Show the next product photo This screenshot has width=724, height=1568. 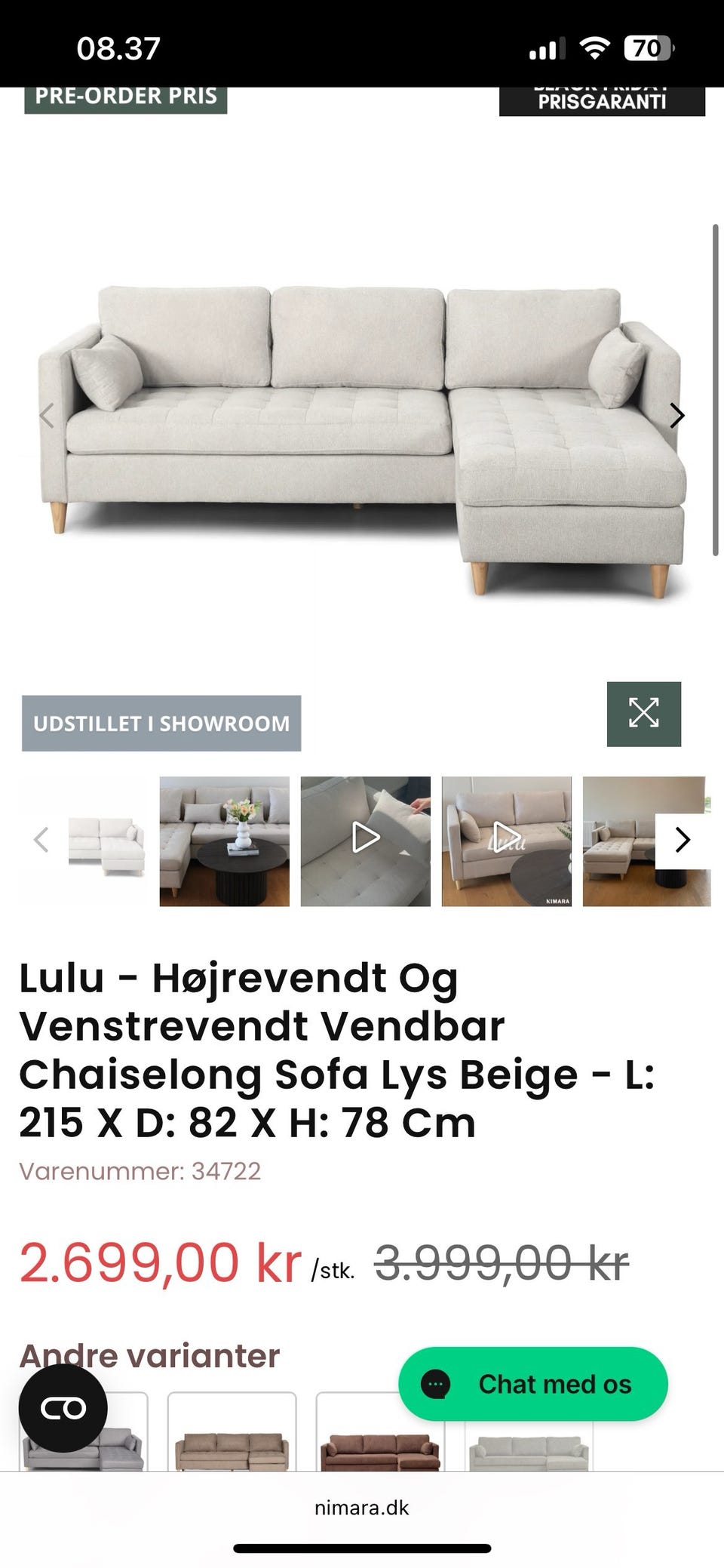pyautogui.click(x=676, y=415)
